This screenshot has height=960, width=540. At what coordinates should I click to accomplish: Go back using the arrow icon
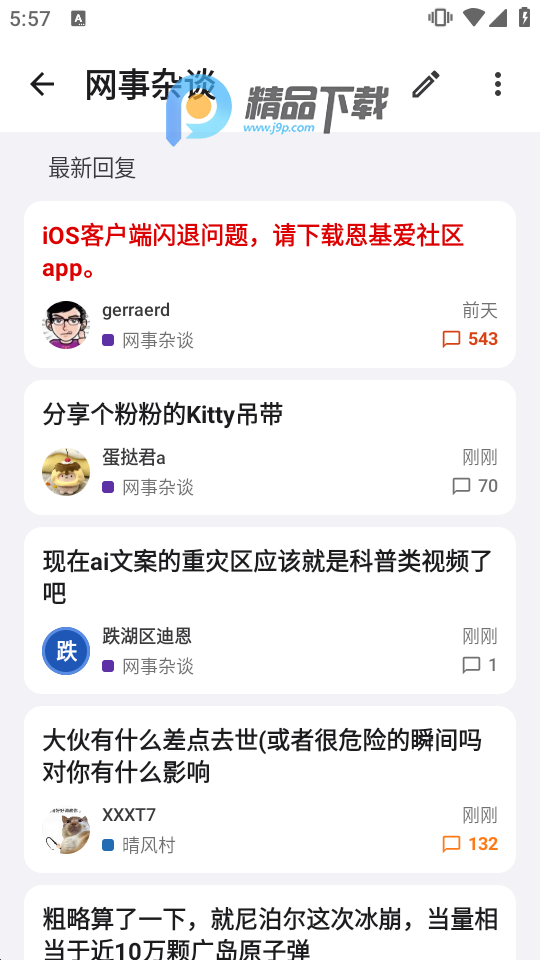42,84
